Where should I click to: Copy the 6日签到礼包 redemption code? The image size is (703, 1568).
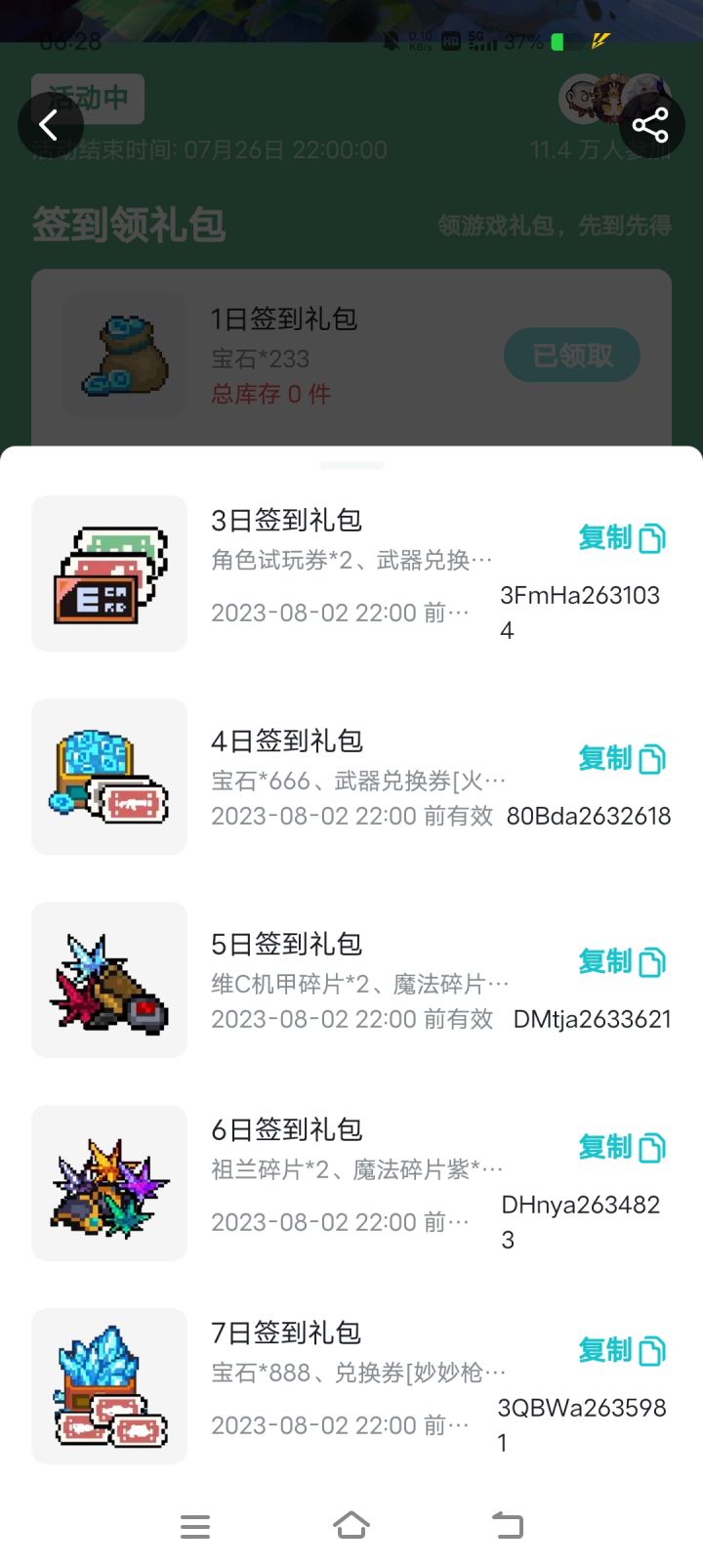[622, 1148]
